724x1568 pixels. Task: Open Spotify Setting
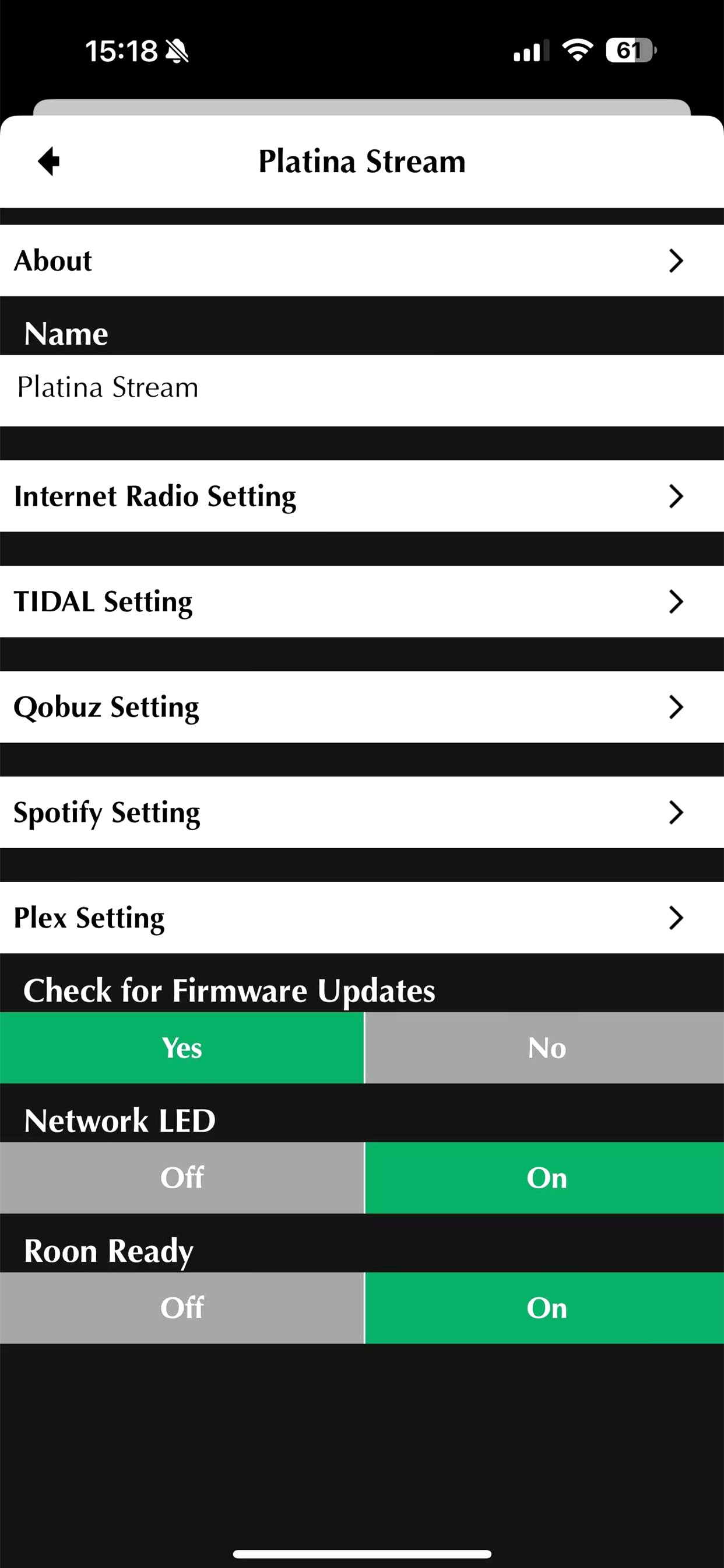(x=362, y=812)
